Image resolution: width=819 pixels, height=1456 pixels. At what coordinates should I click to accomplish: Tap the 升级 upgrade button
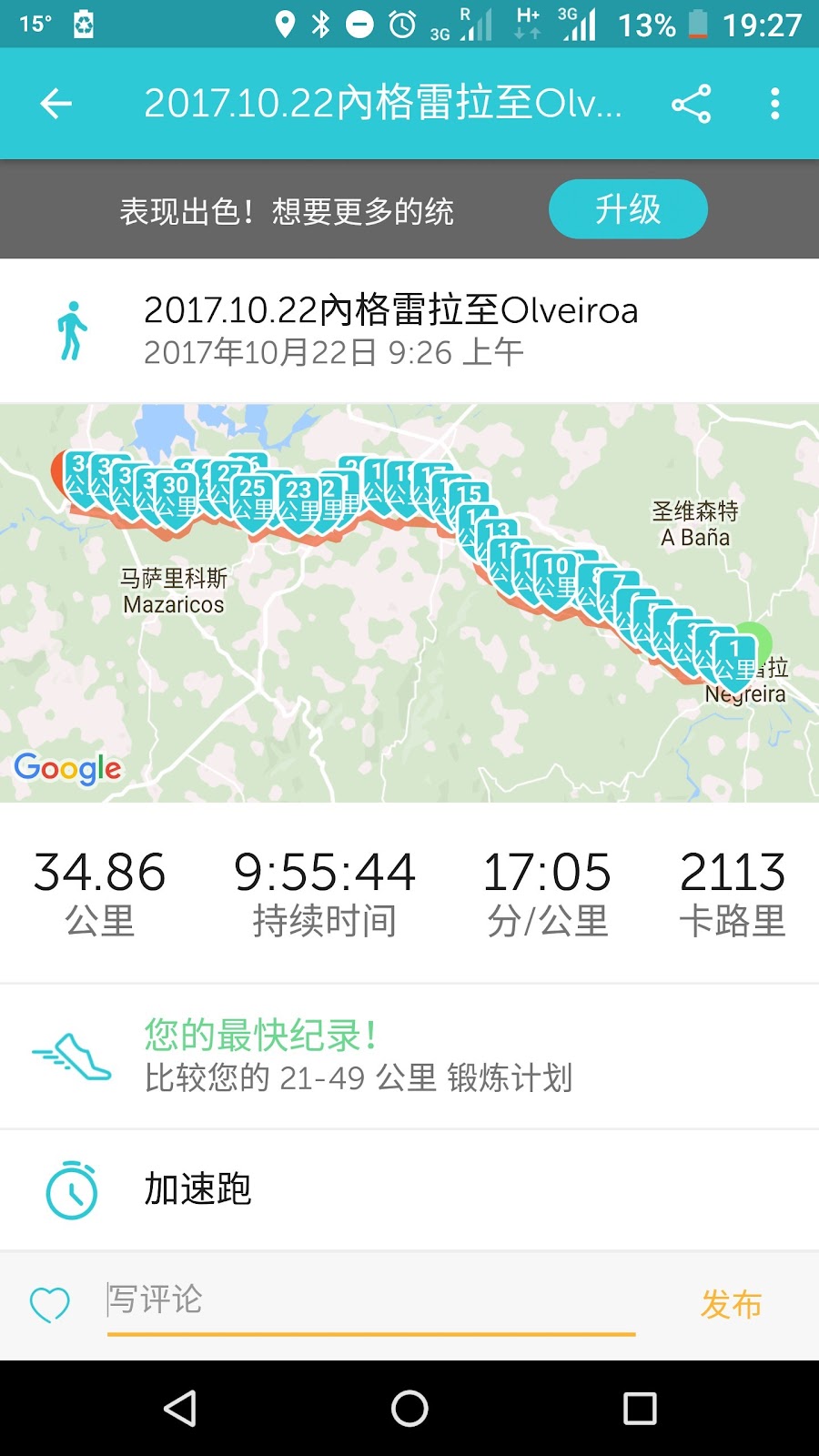[x=628, y=209]
